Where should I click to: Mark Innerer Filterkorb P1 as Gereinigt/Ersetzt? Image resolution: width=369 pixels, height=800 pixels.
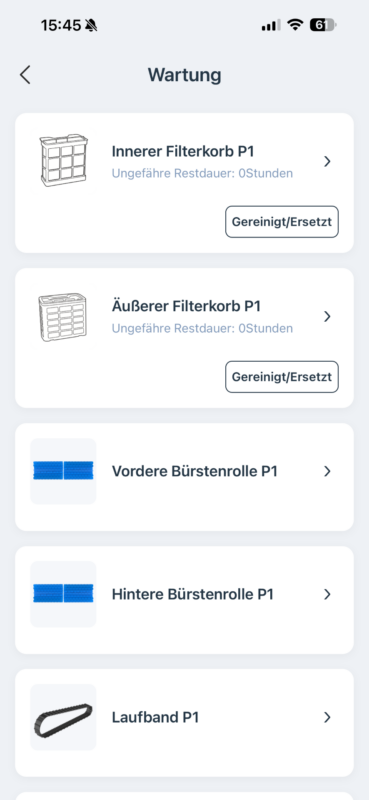coord(282,222)
